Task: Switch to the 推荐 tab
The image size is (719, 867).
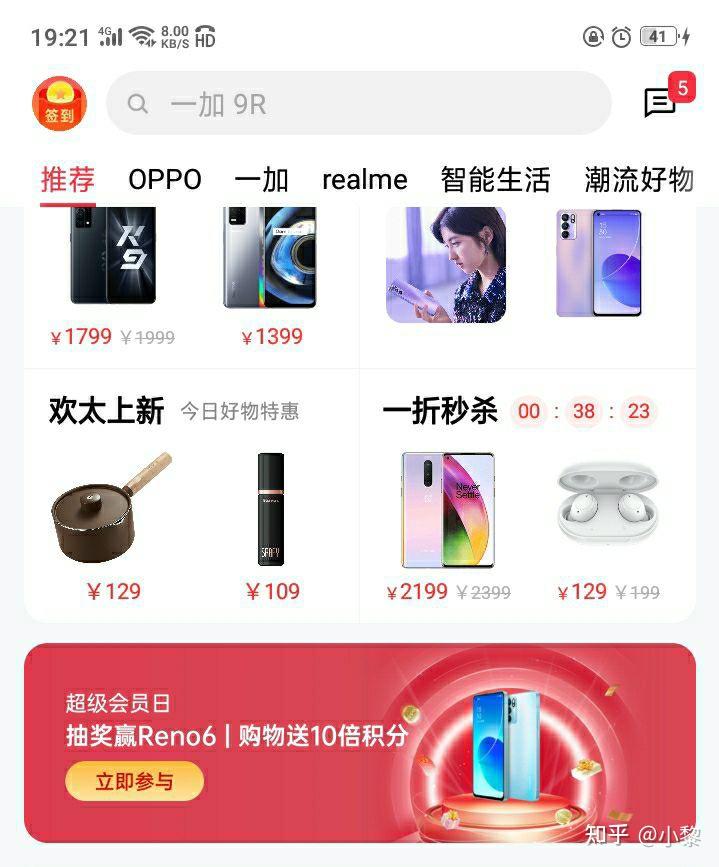Action: (x=68, y=180)
